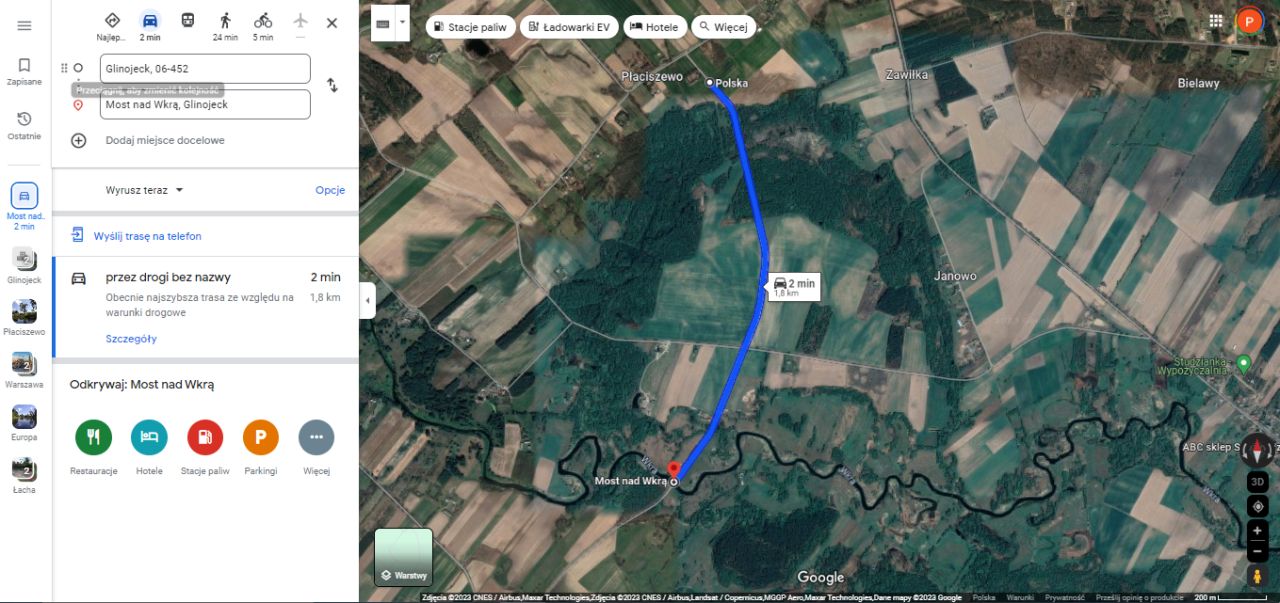1280x603 pixels.
Task: Open Ostatnie recent history
Action: [x=25, y=124]
